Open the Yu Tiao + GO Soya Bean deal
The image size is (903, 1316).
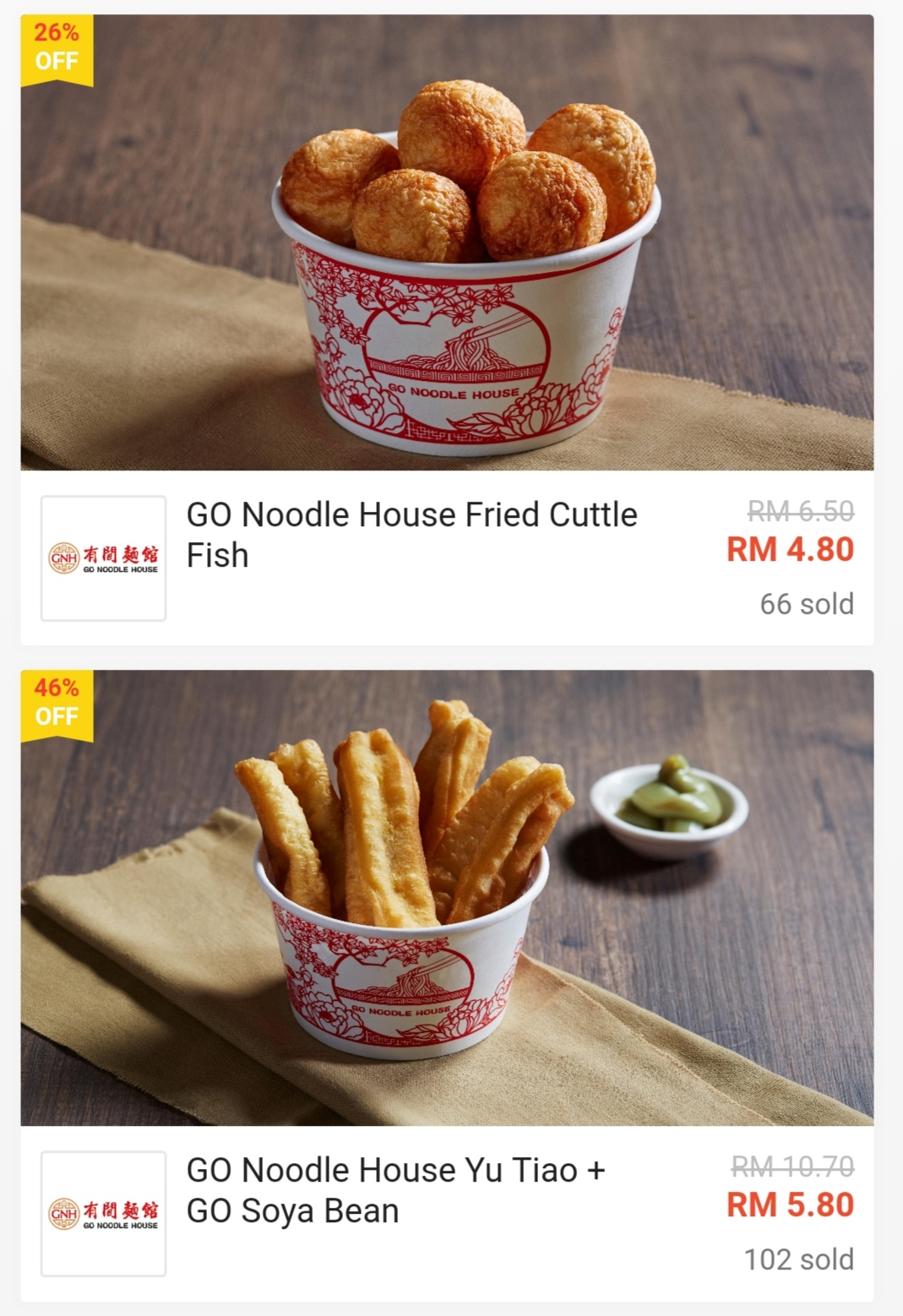[395, 1190]
